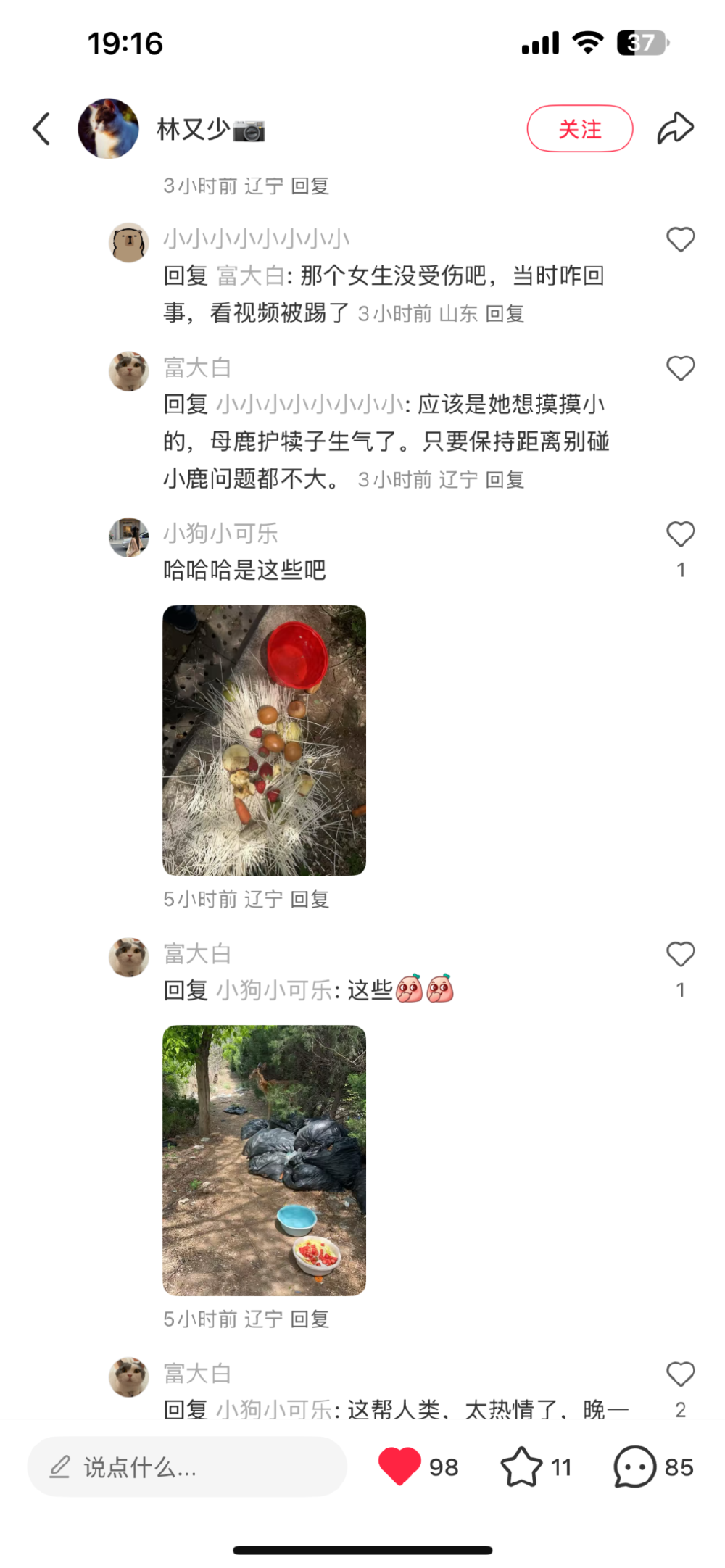Share this post via the arrow icon

pyautogui.click(x=675, y=128)
